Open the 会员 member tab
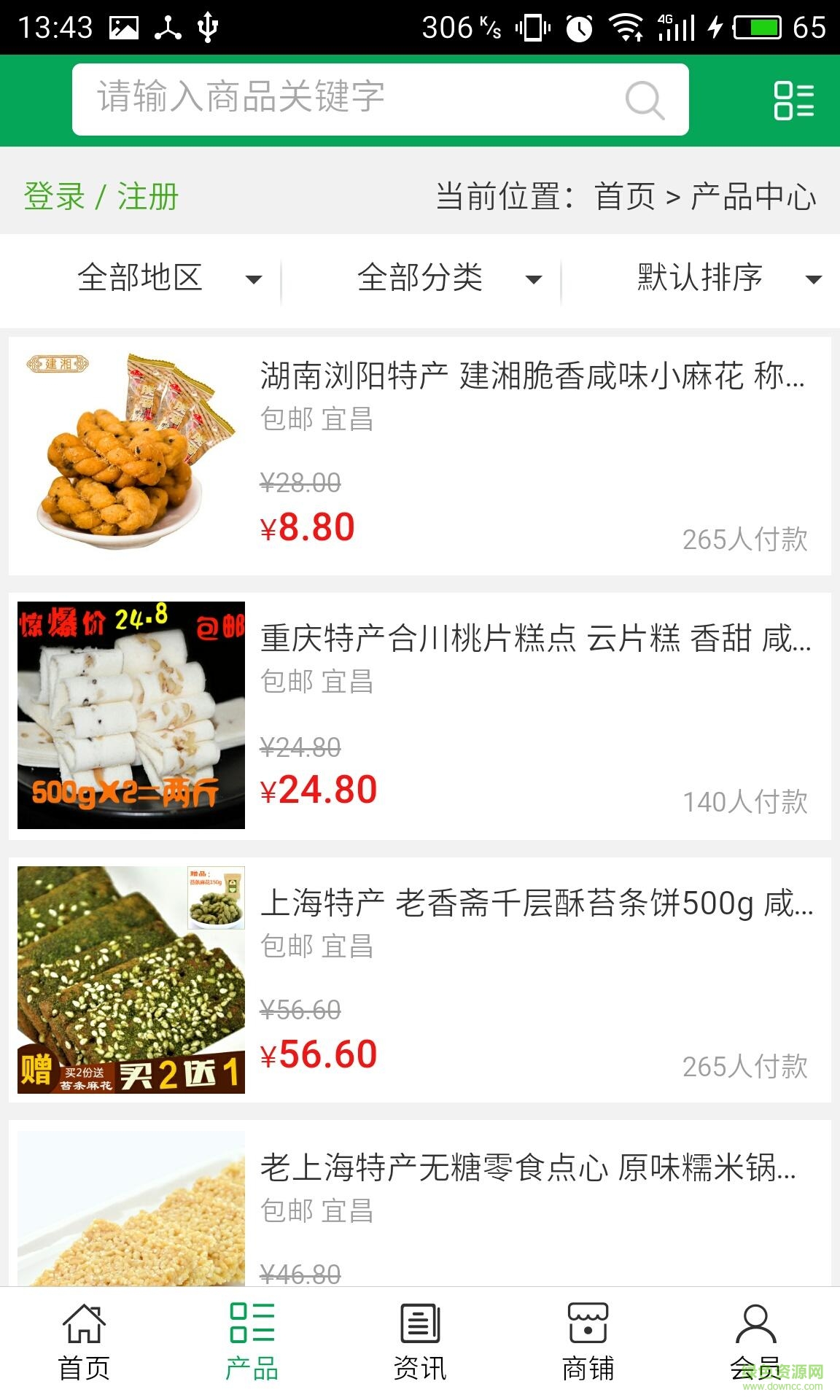 click(x=755, y=1343)
